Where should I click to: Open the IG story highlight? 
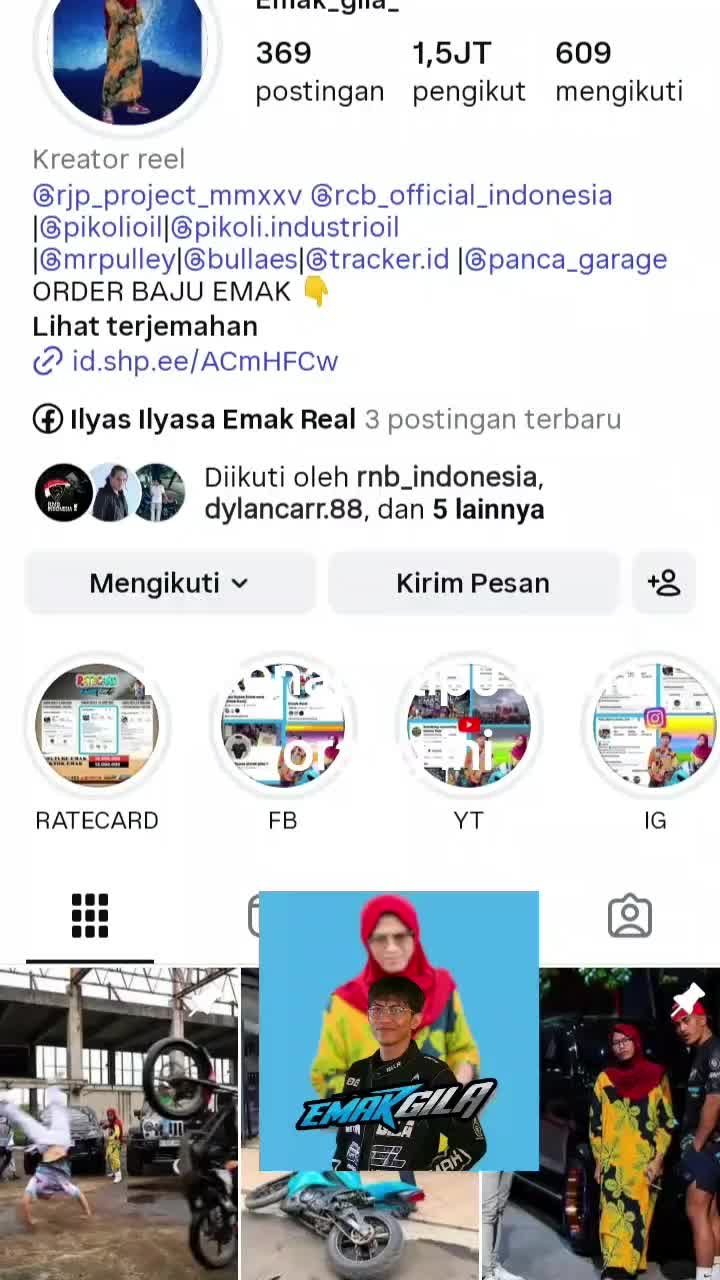[x=655, y=725]
